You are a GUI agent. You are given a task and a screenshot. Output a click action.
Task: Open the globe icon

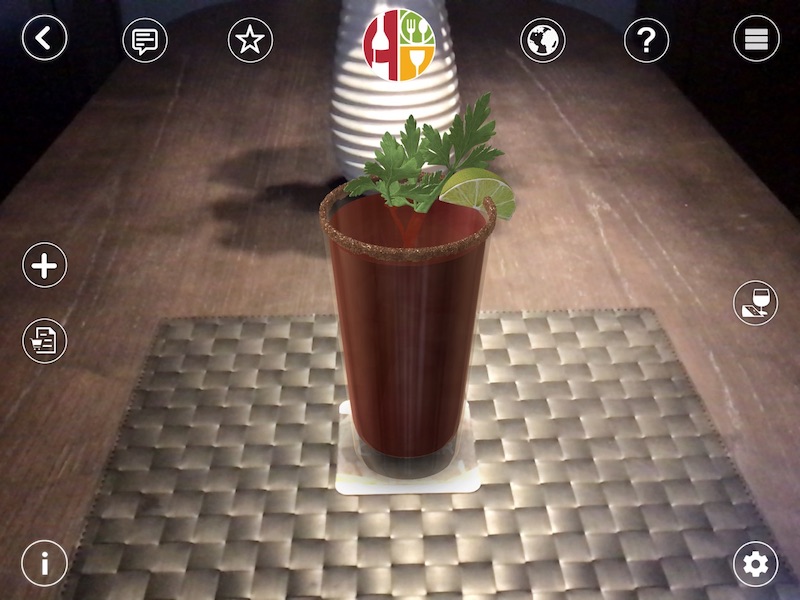(x=543, y=40)
